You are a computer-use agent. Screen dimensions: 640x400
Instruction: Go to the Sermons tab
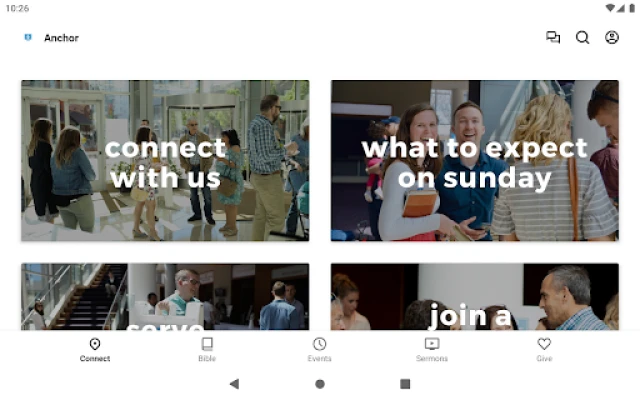pos(432,349)
